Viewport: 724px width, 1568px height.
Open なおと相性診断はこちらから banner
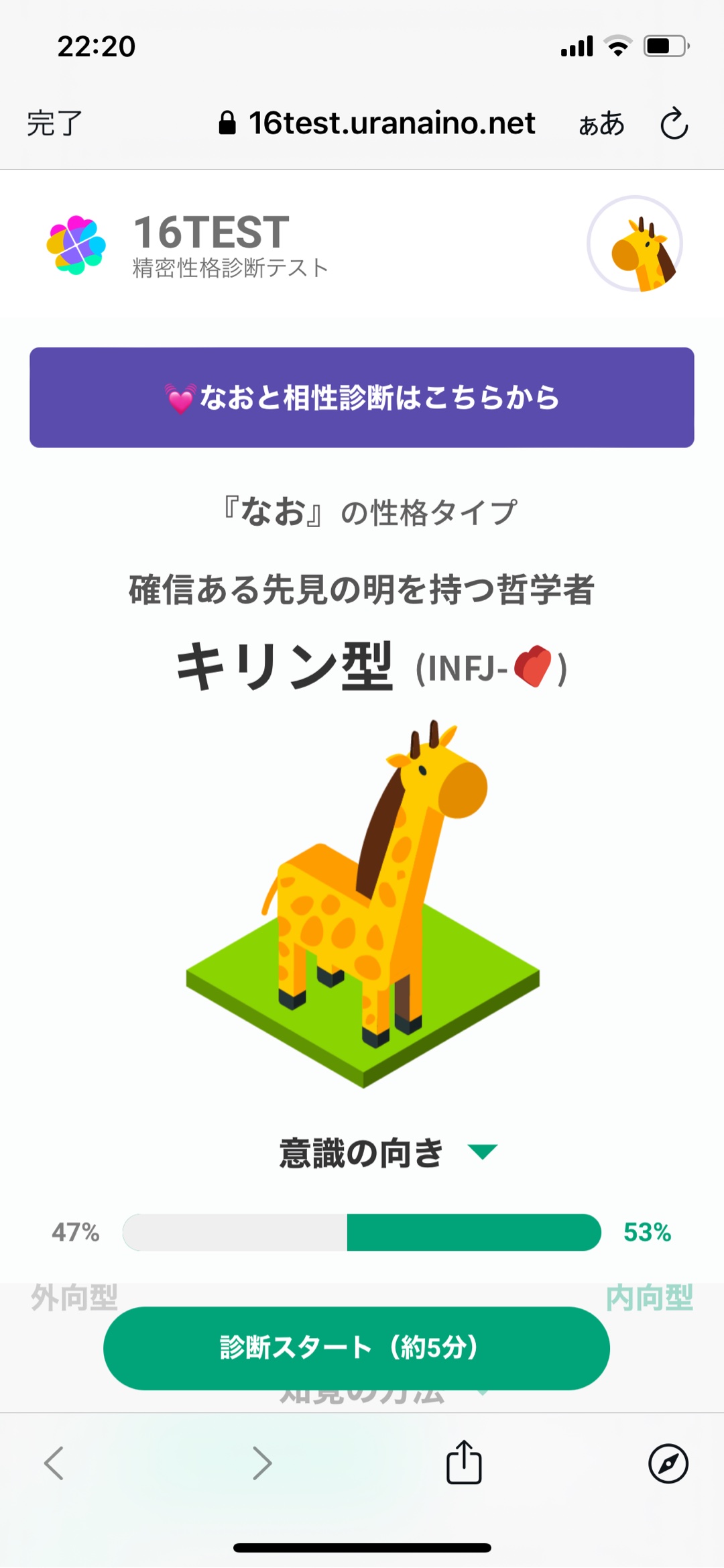pyautogui.click(x=362, y=398)
